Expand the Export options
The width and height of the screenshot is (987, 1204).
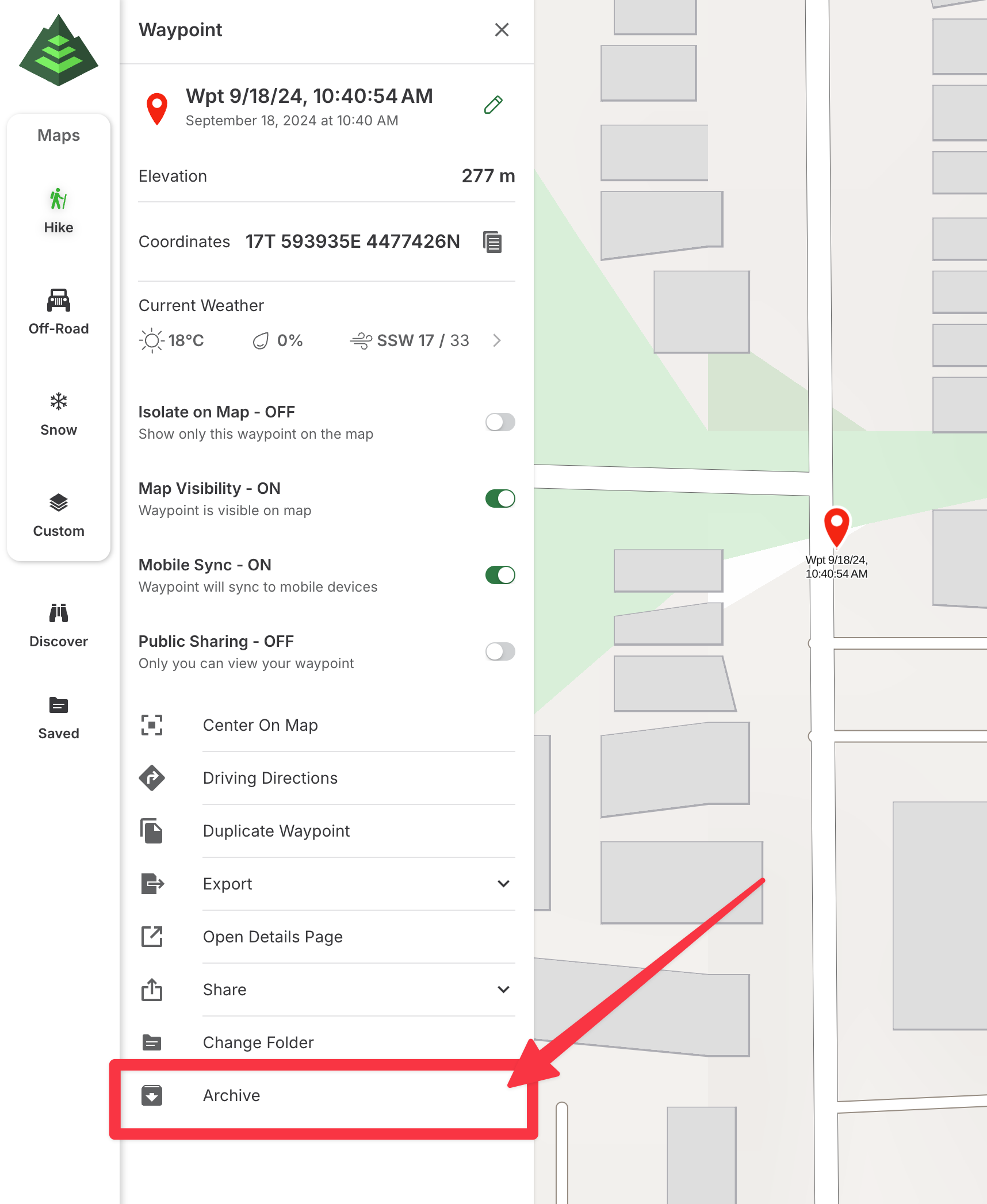503,884
